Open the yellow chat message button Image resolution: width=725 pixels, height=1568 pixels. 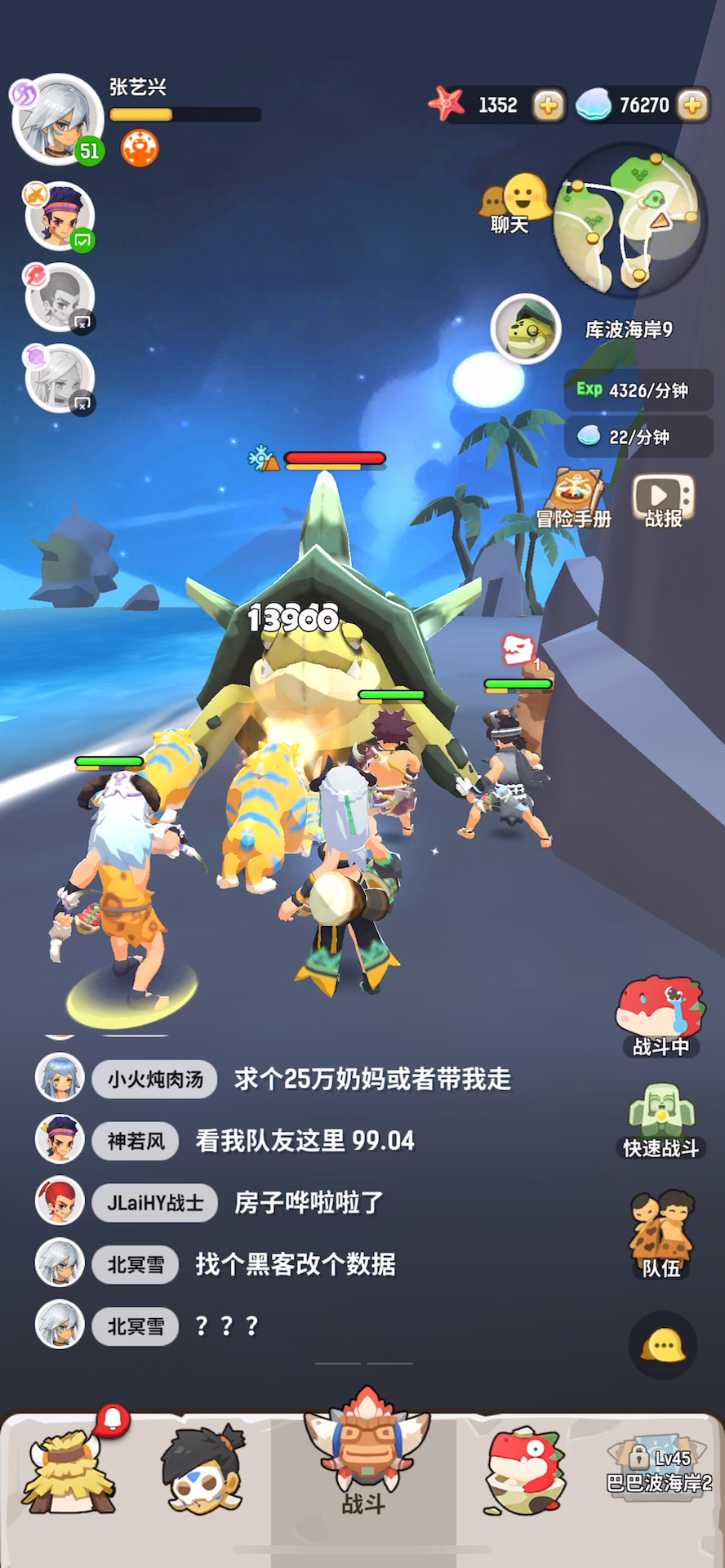pyautogui.click(x=663, y=1345)
